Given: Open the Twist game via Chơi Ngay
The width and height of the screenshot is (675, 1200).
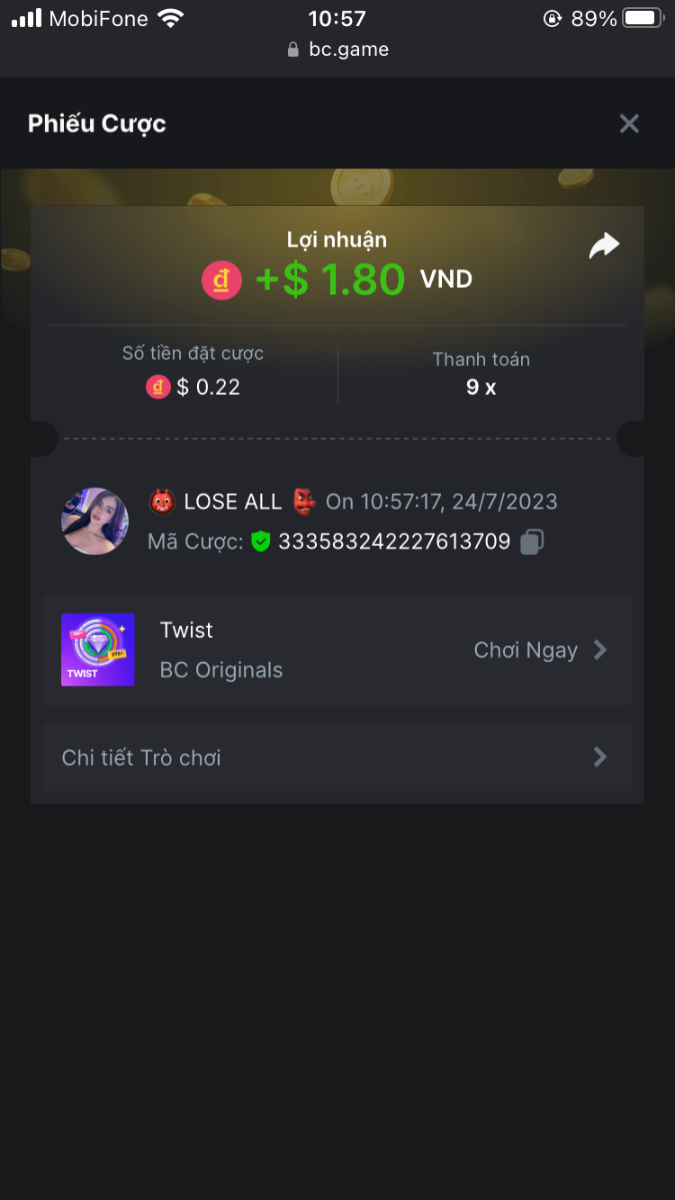Looking at the screenshot, I should point(540,650).
